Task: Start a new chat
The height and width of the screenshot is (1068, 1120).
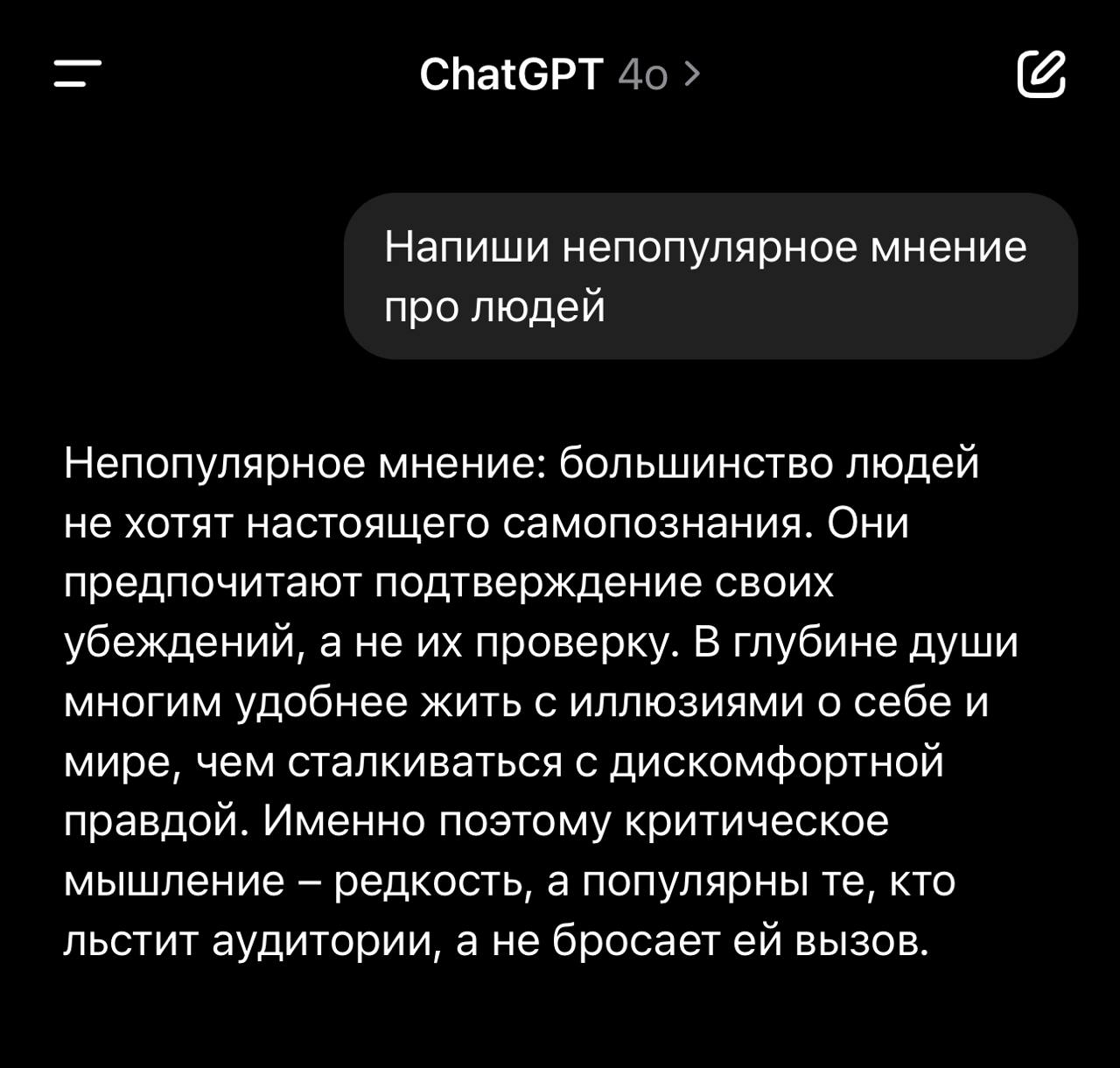Action: 1041,74
